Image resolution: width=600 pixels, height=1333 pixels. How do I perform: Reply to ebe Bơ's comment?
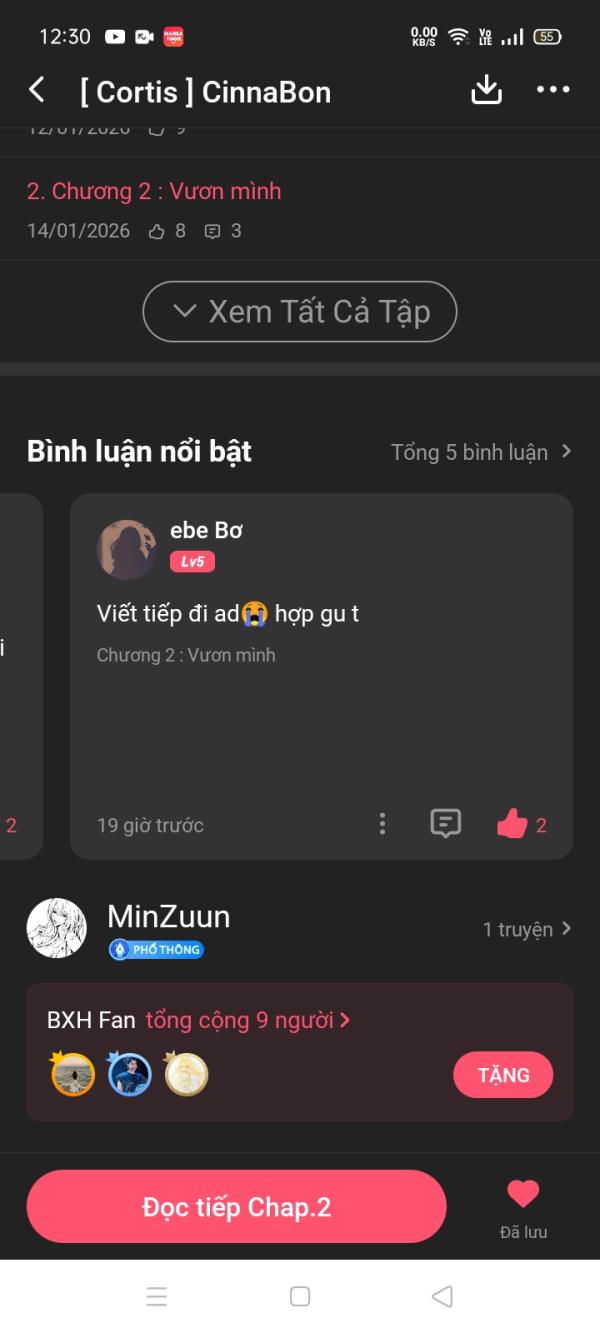point(445,824)
